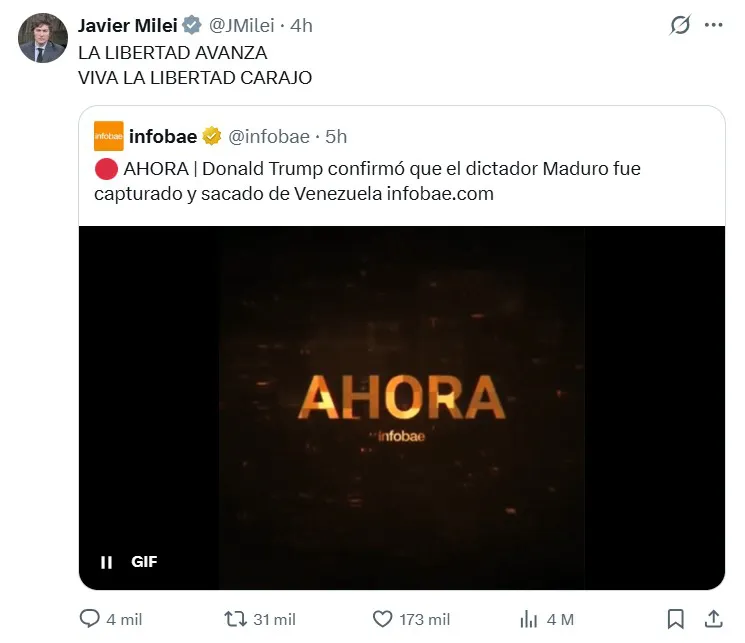The width and height of the screenshot is (745, 643).
Task: Open Javier Milei's profile picture
Action: [x=43, y=39]
